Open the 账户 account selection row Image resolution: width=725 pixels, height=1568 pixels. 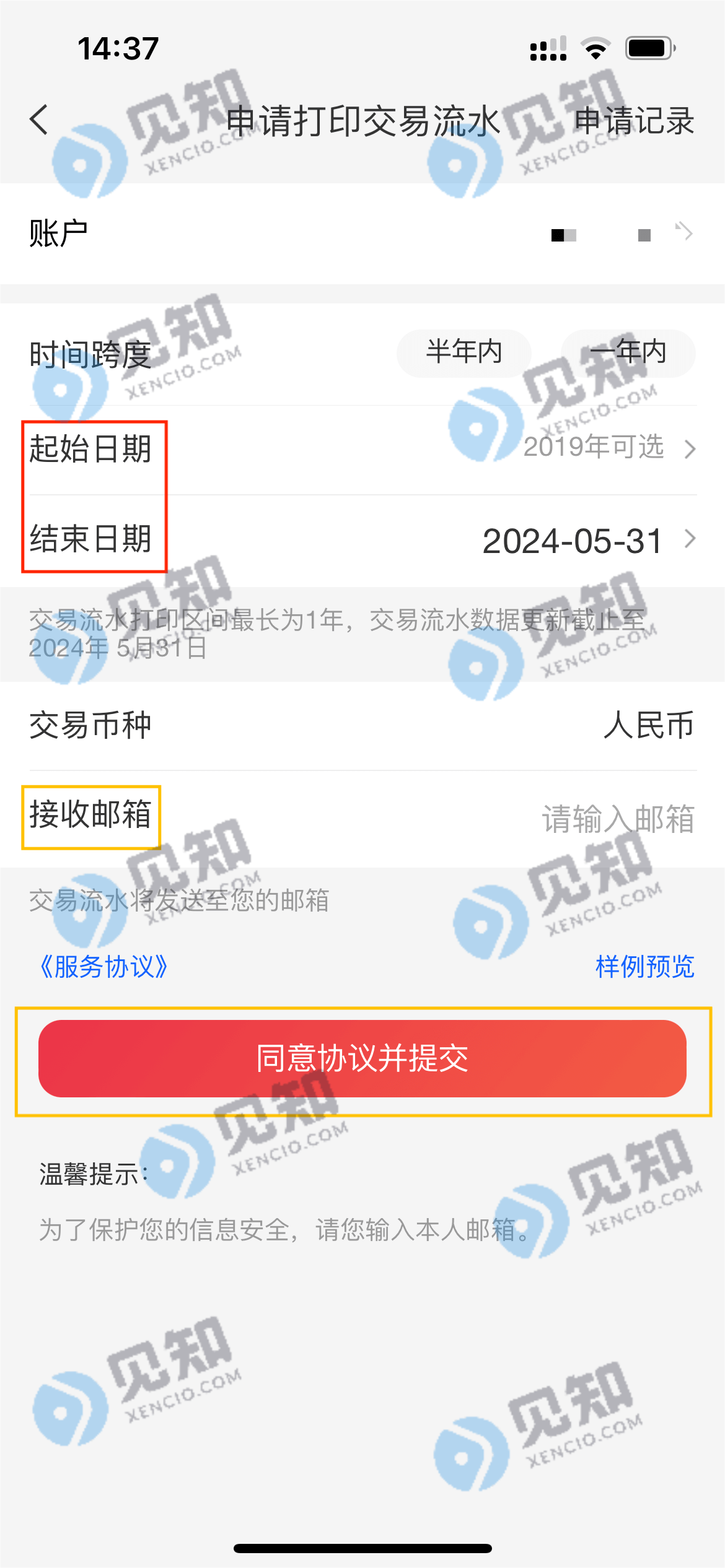(x=362, y=234)
